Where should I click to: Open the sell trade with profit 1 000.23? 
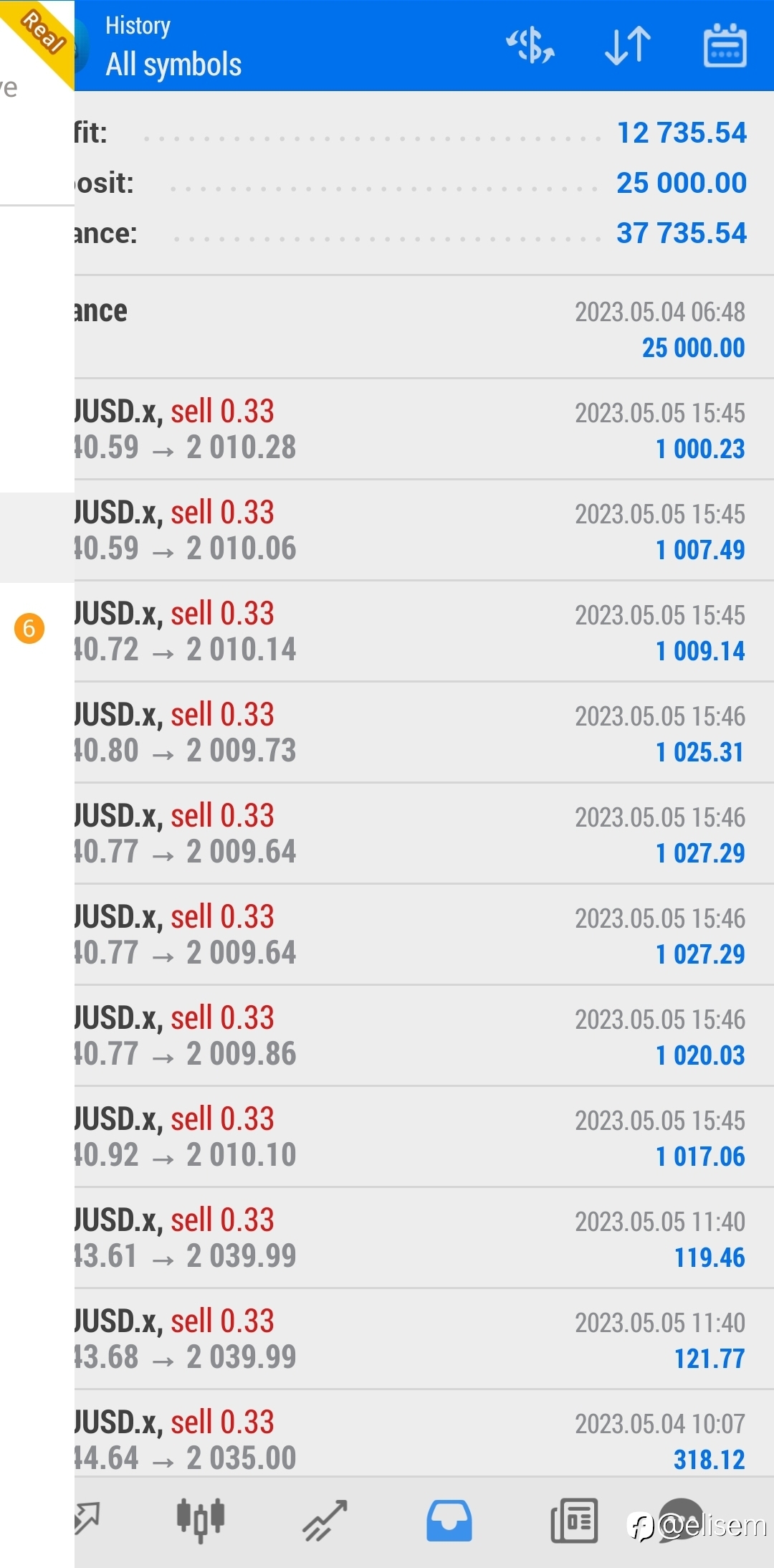[x=424, y=429]
